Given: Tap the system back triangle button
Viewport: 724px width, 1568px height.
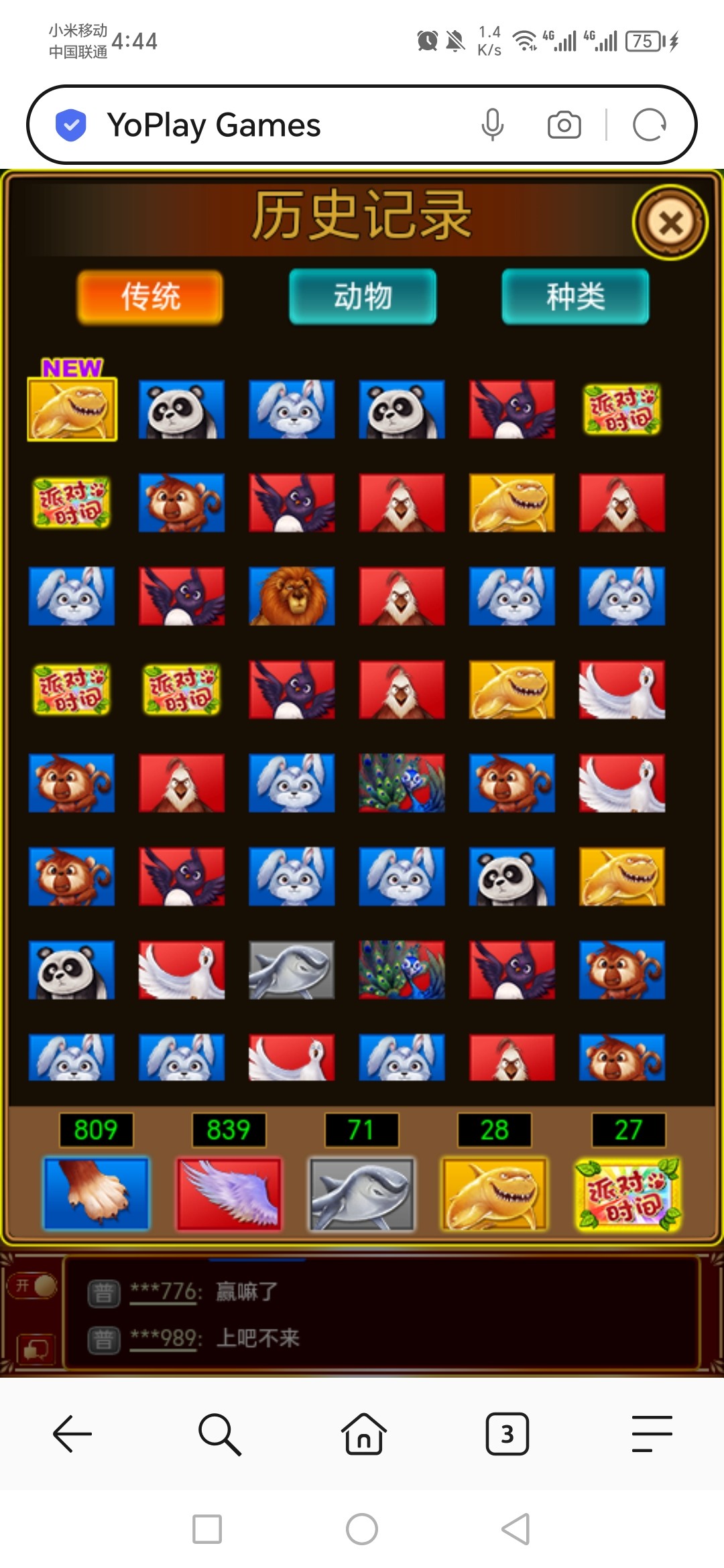Looking at the screenshot, I should [516, 1529].
